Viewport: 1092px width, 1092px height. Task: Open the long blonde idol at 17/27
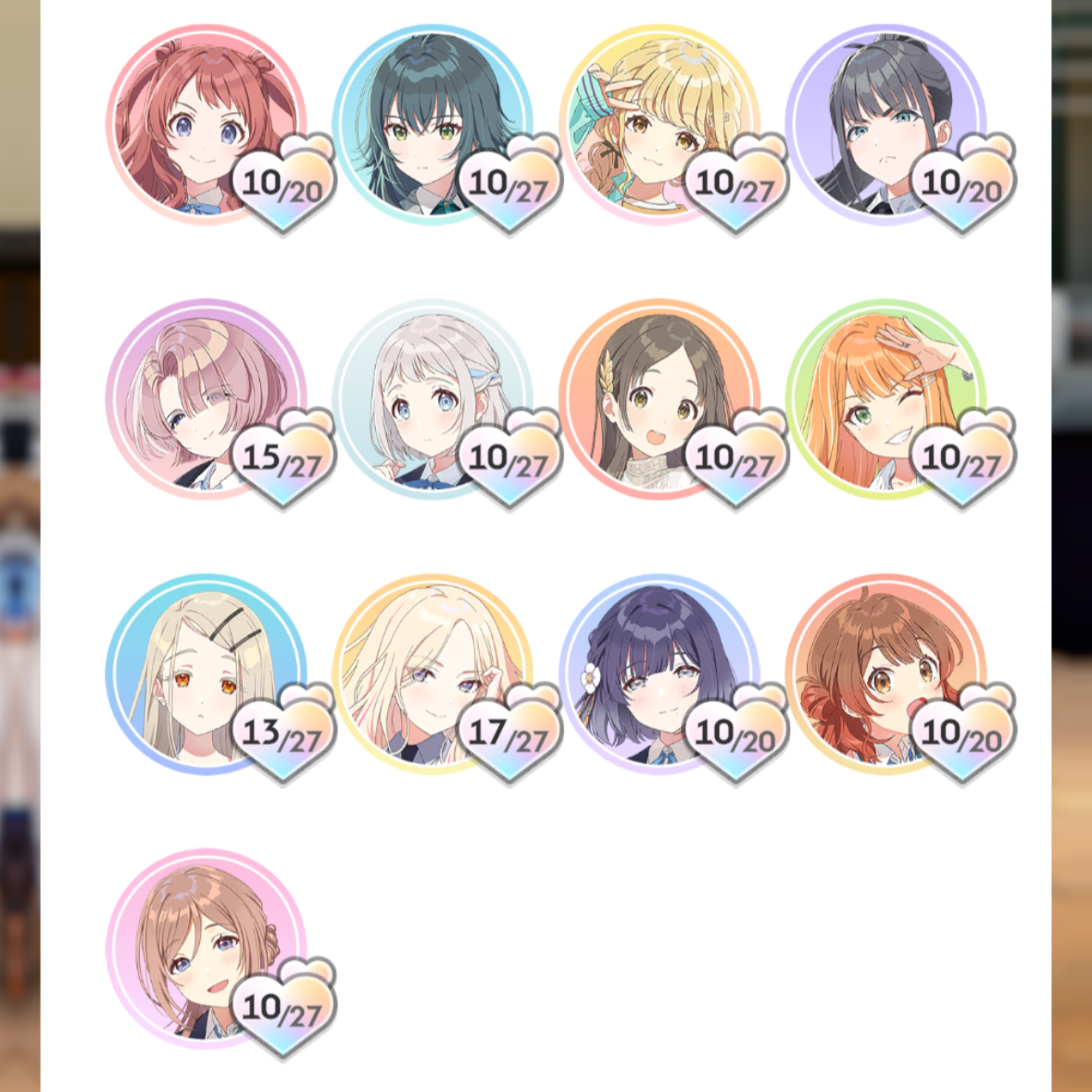point(432,674)
